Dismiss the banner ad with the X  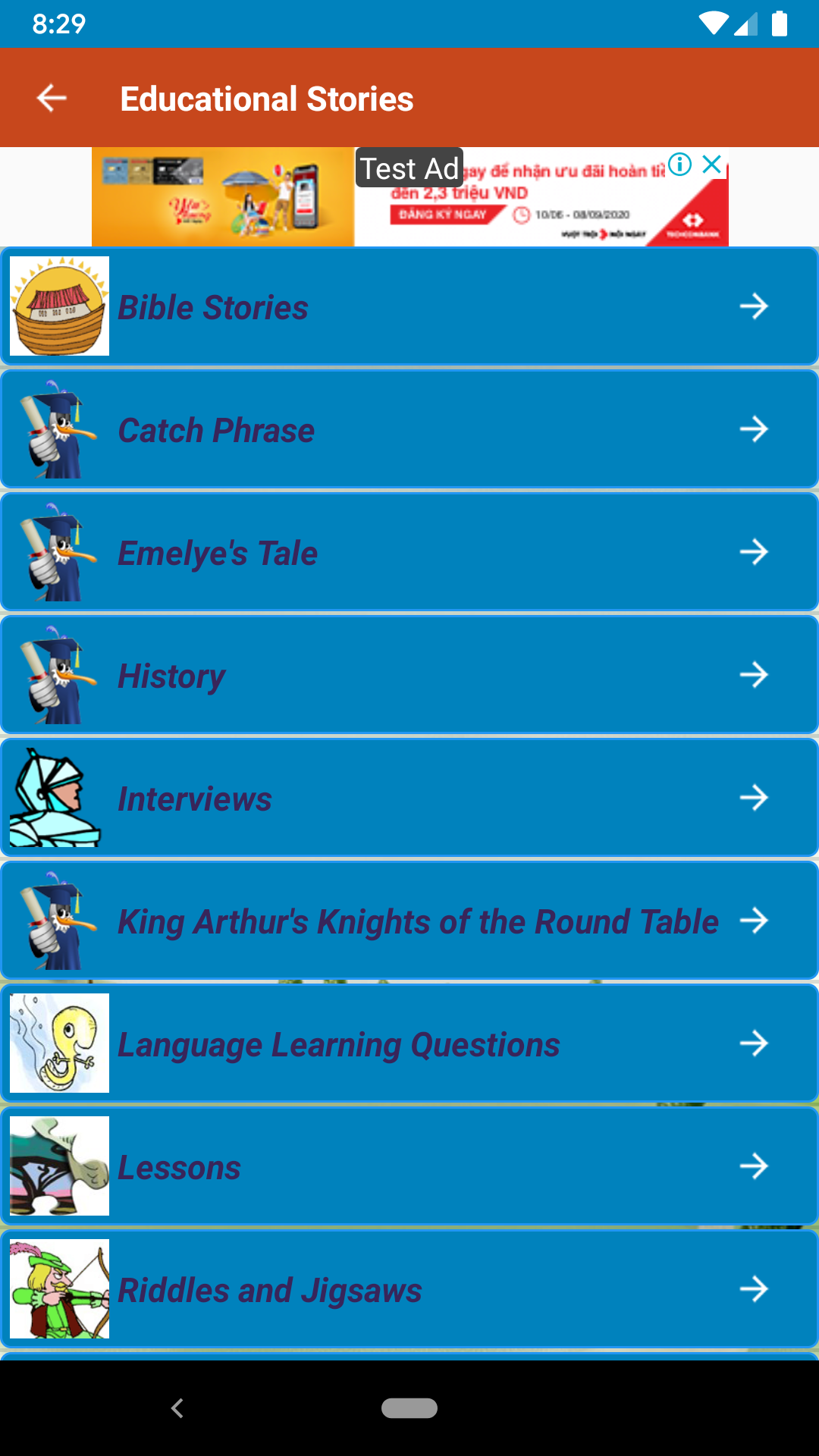click(711, 163)
